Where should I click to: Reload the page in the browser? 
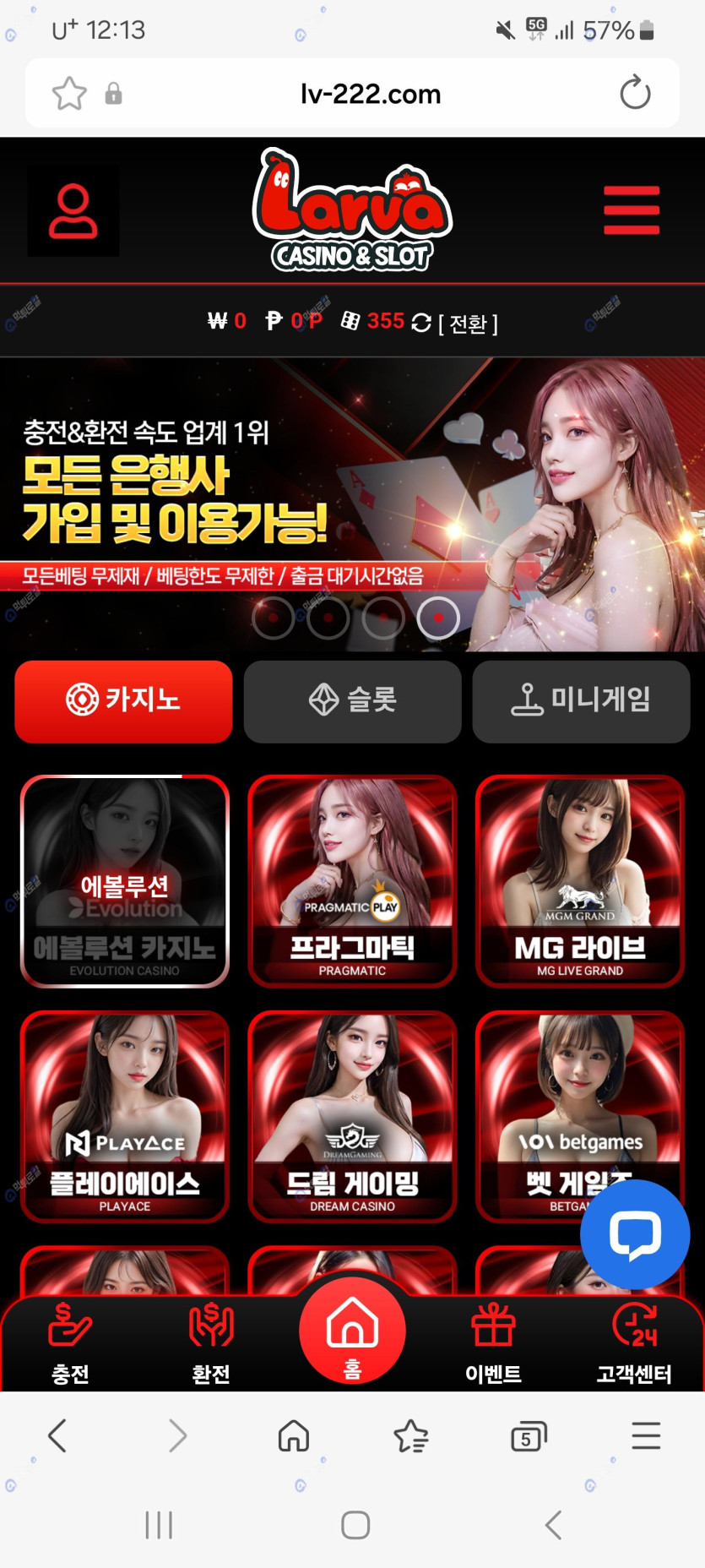(635, 93)
